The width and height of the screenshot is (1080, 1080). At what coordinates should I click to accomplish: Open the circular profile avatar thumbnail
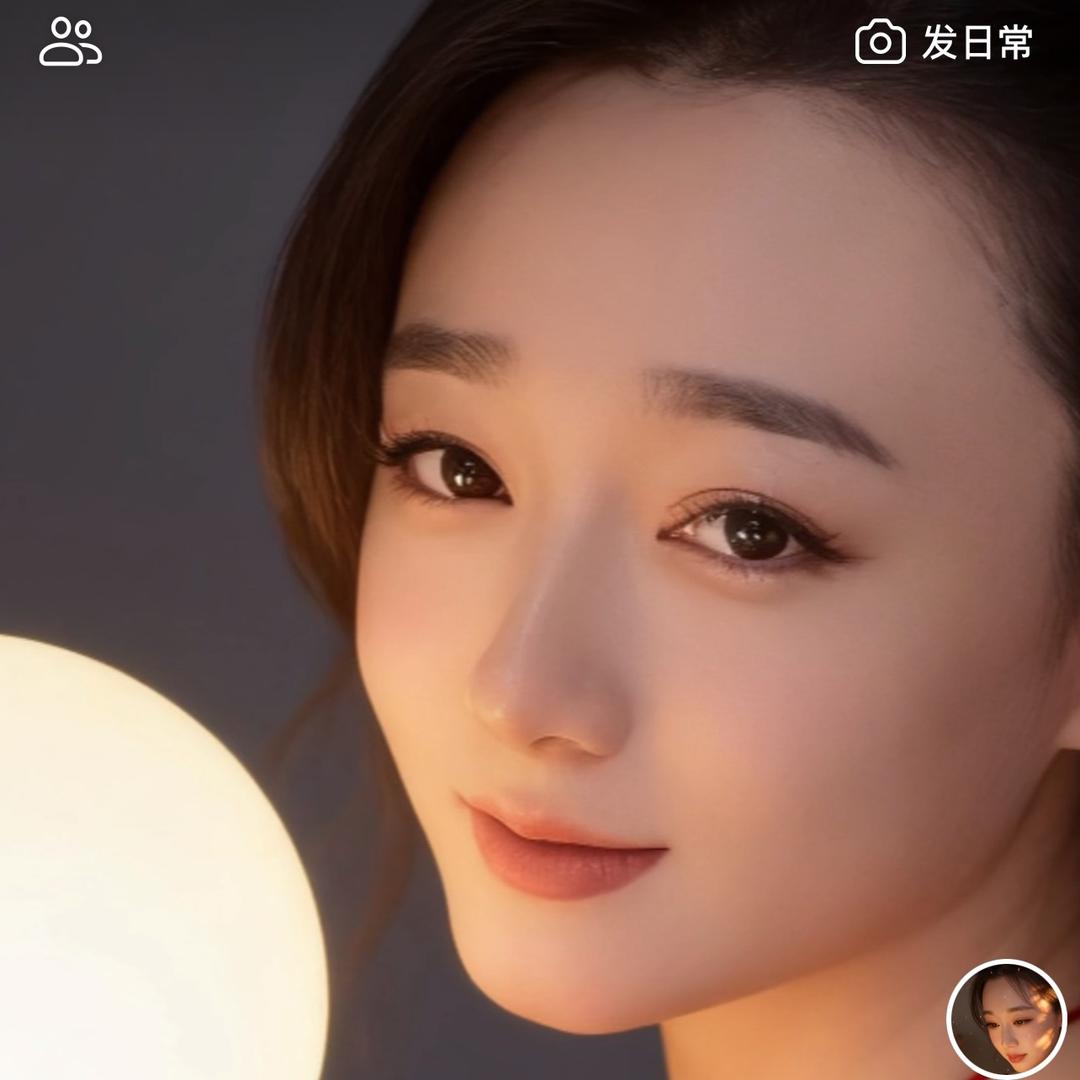[1007, 1019]
